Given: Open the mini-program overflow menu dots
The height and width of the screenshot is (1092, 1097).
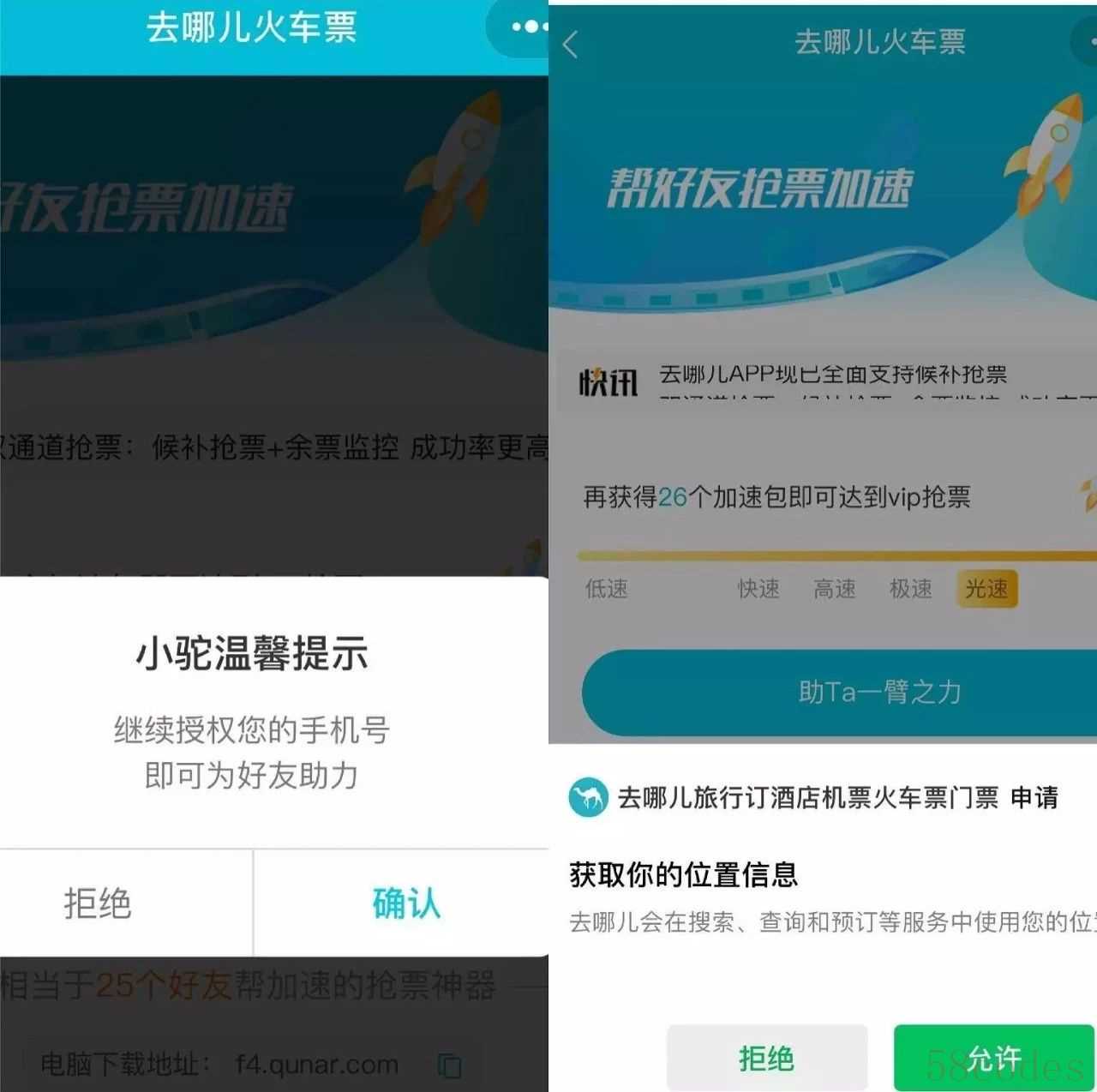Looking at the screenshot, I should (x=527, y=27).
